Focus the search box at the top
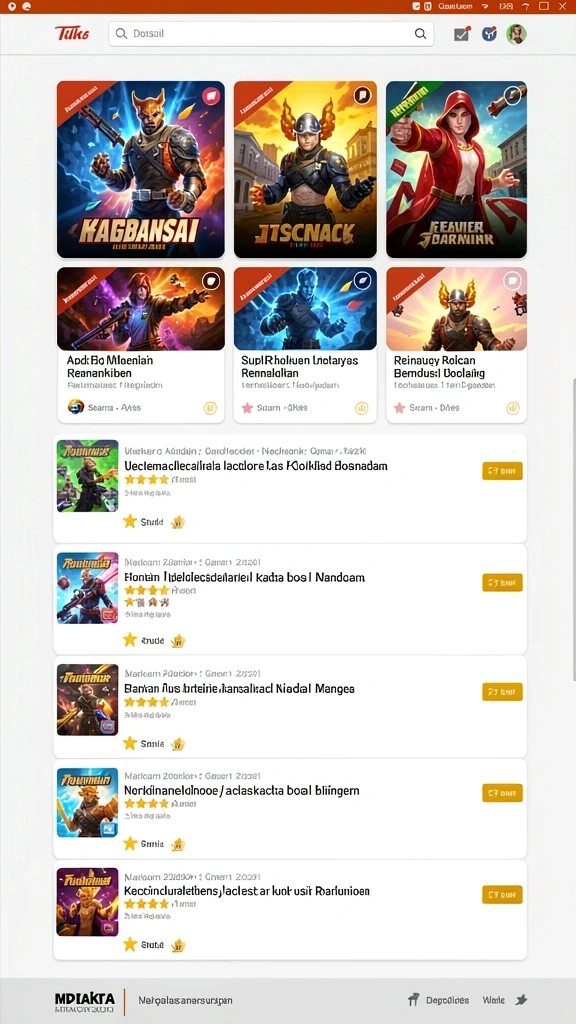The width and height of the screenshot is (576, 1024). 271,33
